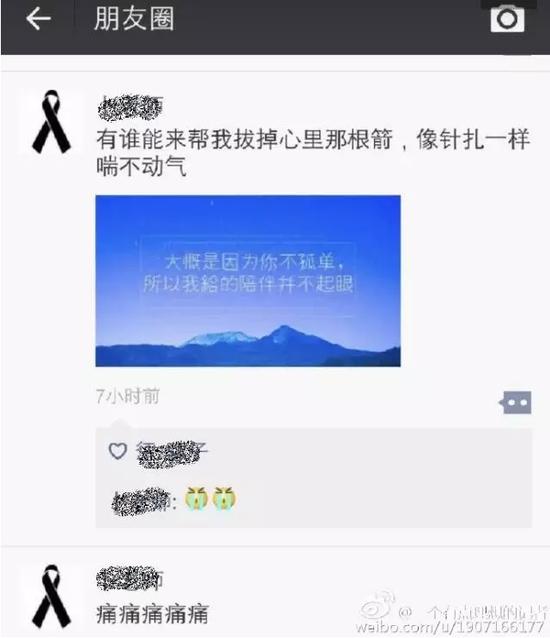Image resolution: width=550 pixels, height=638 pixels.
Task: Open the poster's name above 有谁能来帮我
Action: pyautogui.click(x=130, y=107)
